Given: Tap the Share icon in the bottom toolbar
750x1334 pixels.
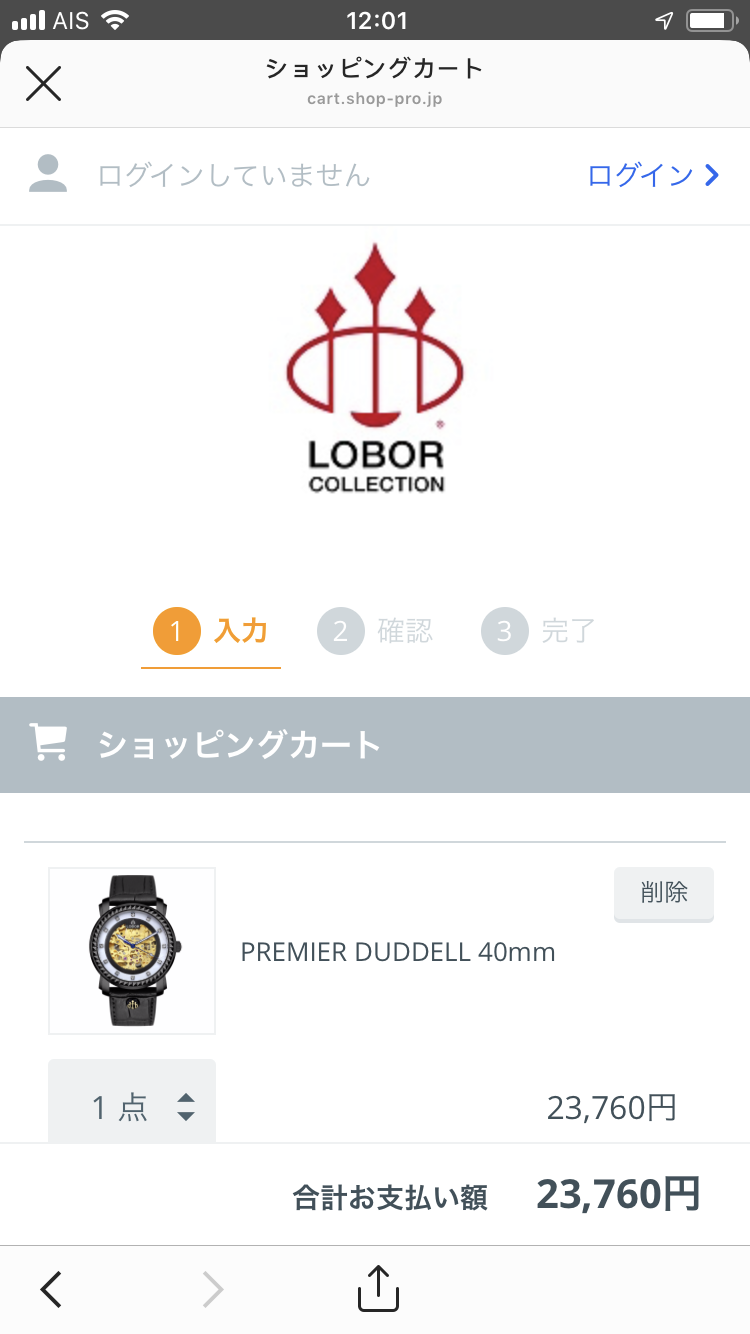Looking at the screenshot, I should coord(376,1289).
